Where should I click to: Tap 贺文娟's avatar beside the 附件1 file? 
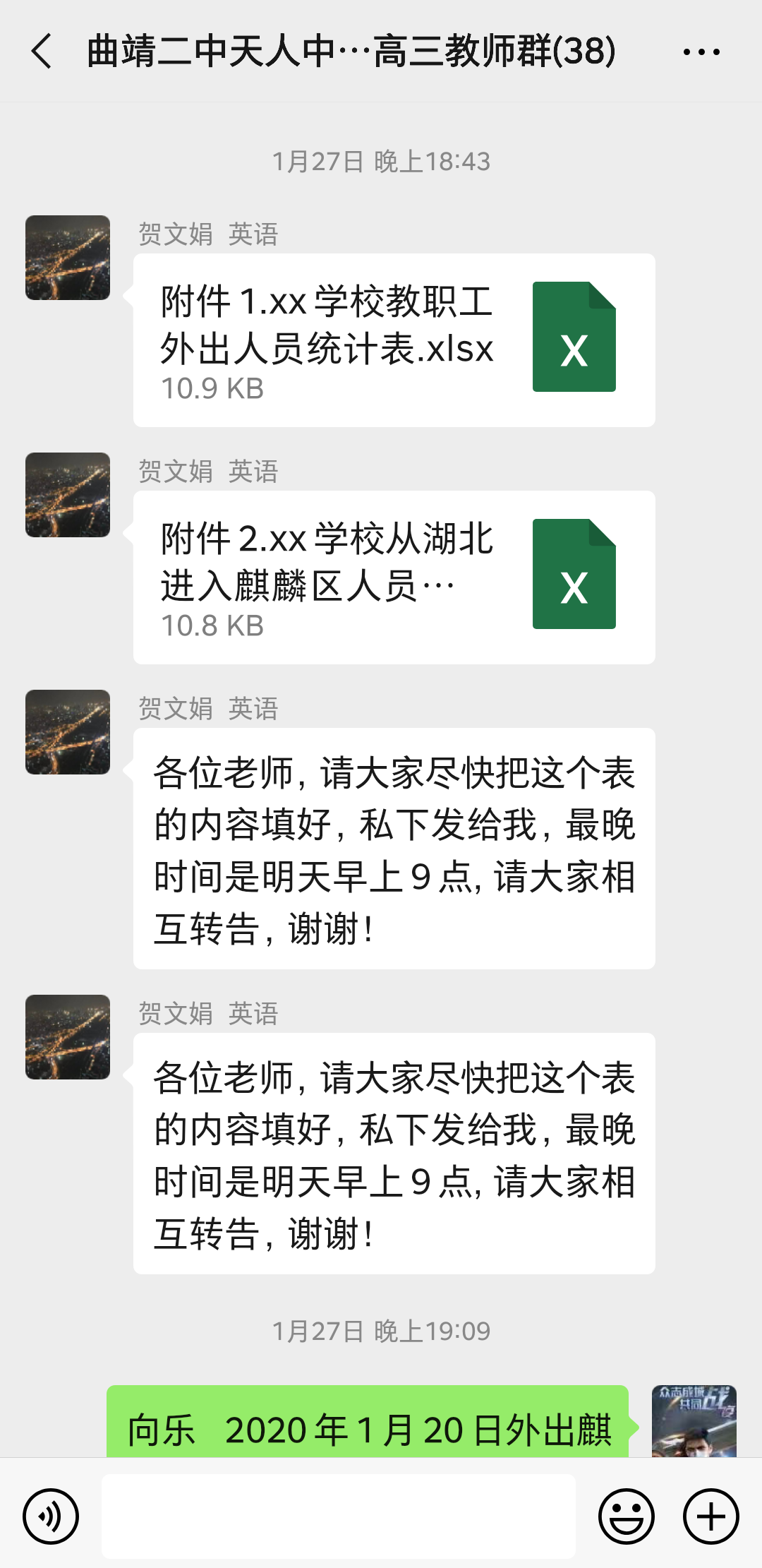[x=68, y=258]
